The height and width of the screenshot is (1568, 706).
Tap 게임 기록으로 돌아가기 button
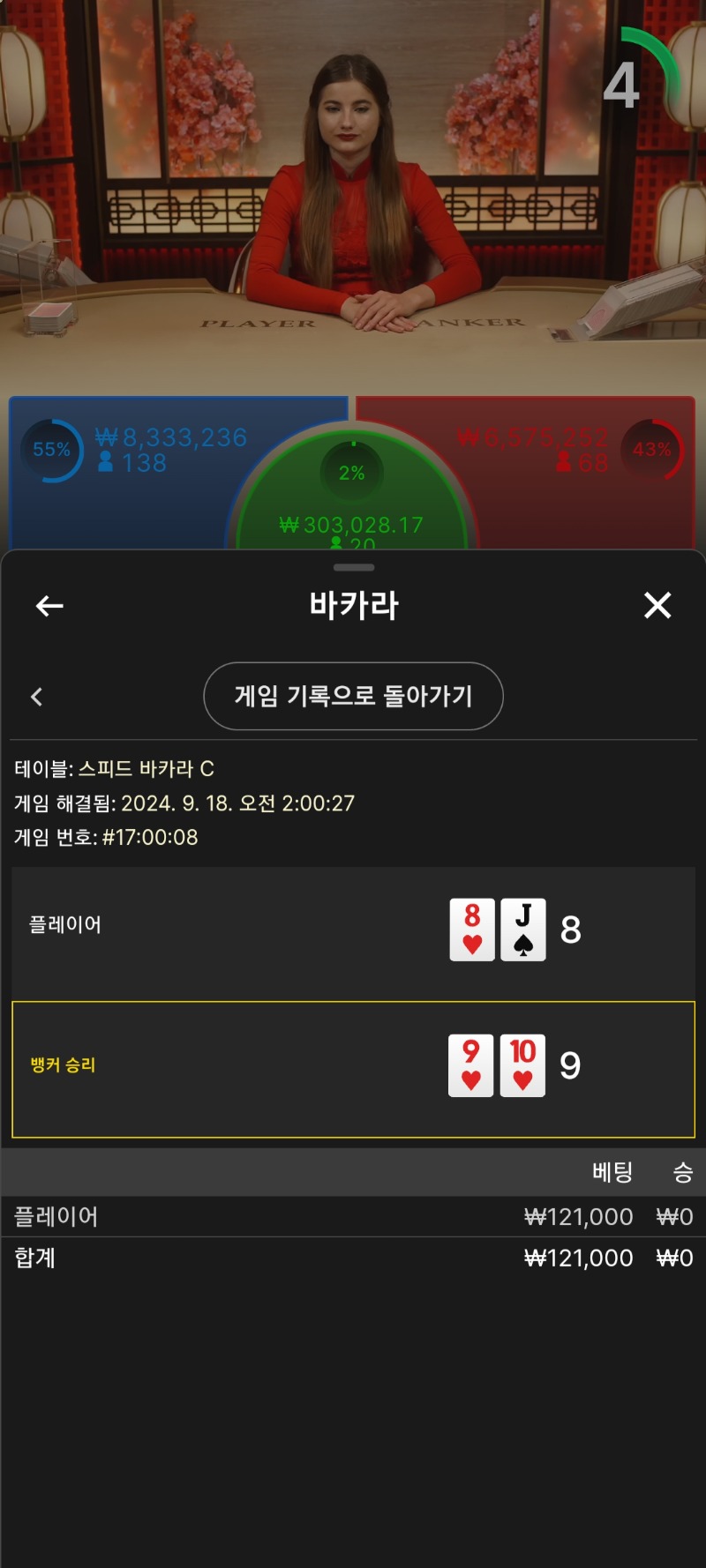point(353,696)
